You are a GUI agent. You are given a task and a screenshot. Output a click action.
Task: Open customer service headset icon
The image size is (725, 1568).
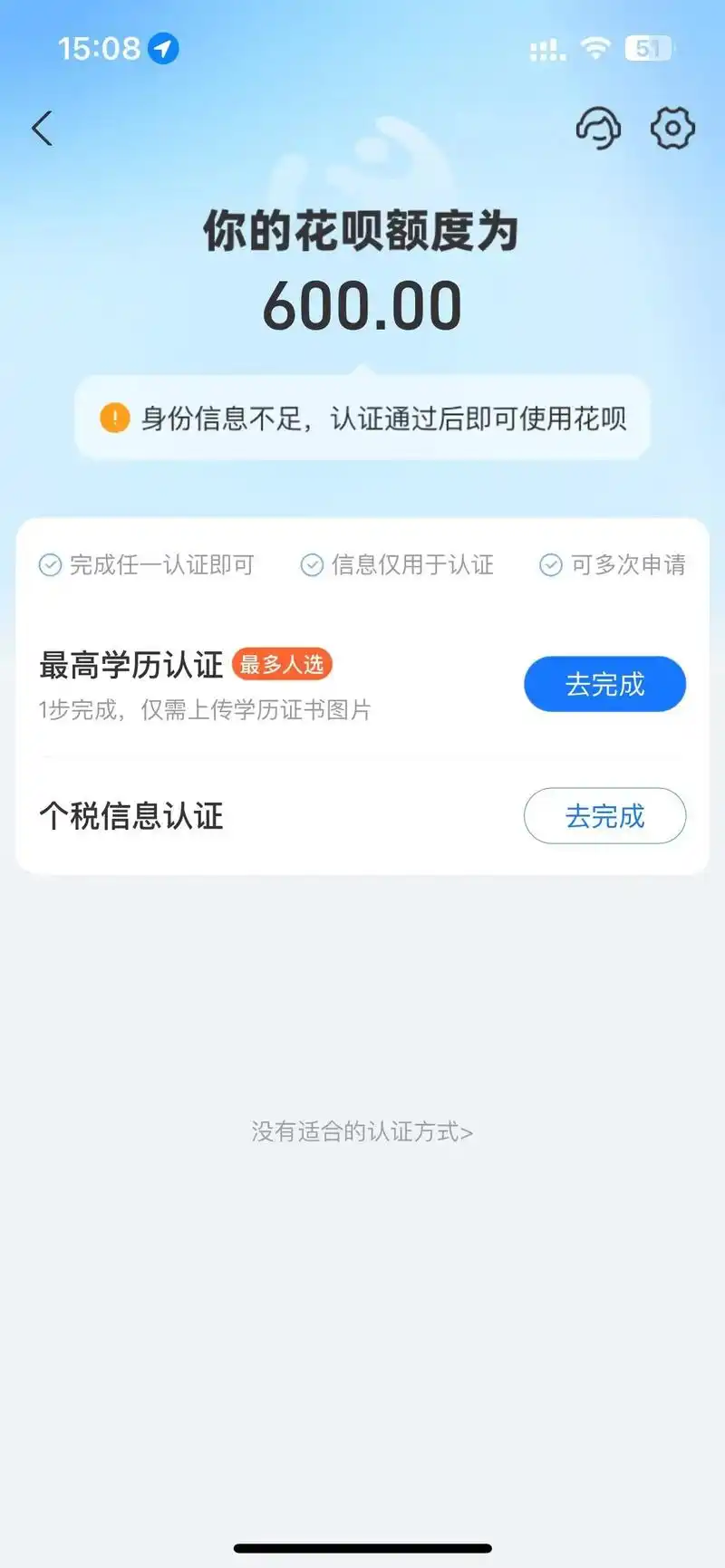pos(598,128)
